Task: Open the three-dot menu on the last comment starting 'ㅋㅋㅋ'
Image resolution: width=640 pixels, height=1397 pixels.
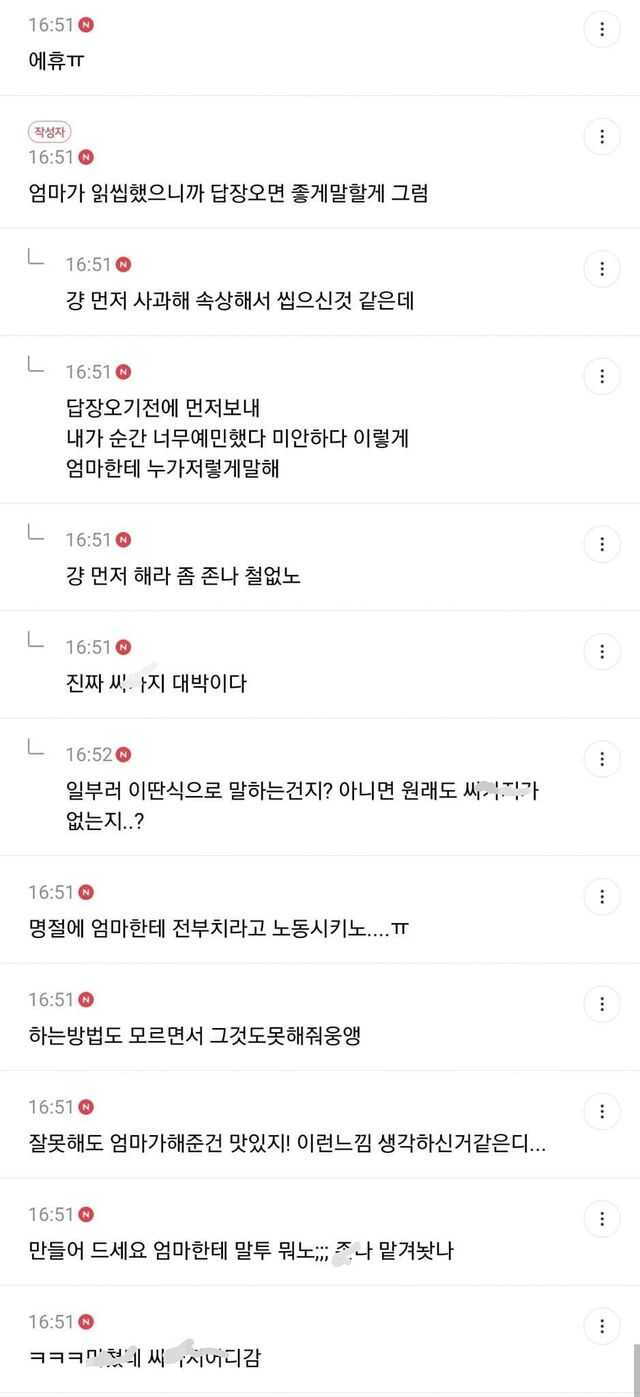Action: [x=602, y=1326]
